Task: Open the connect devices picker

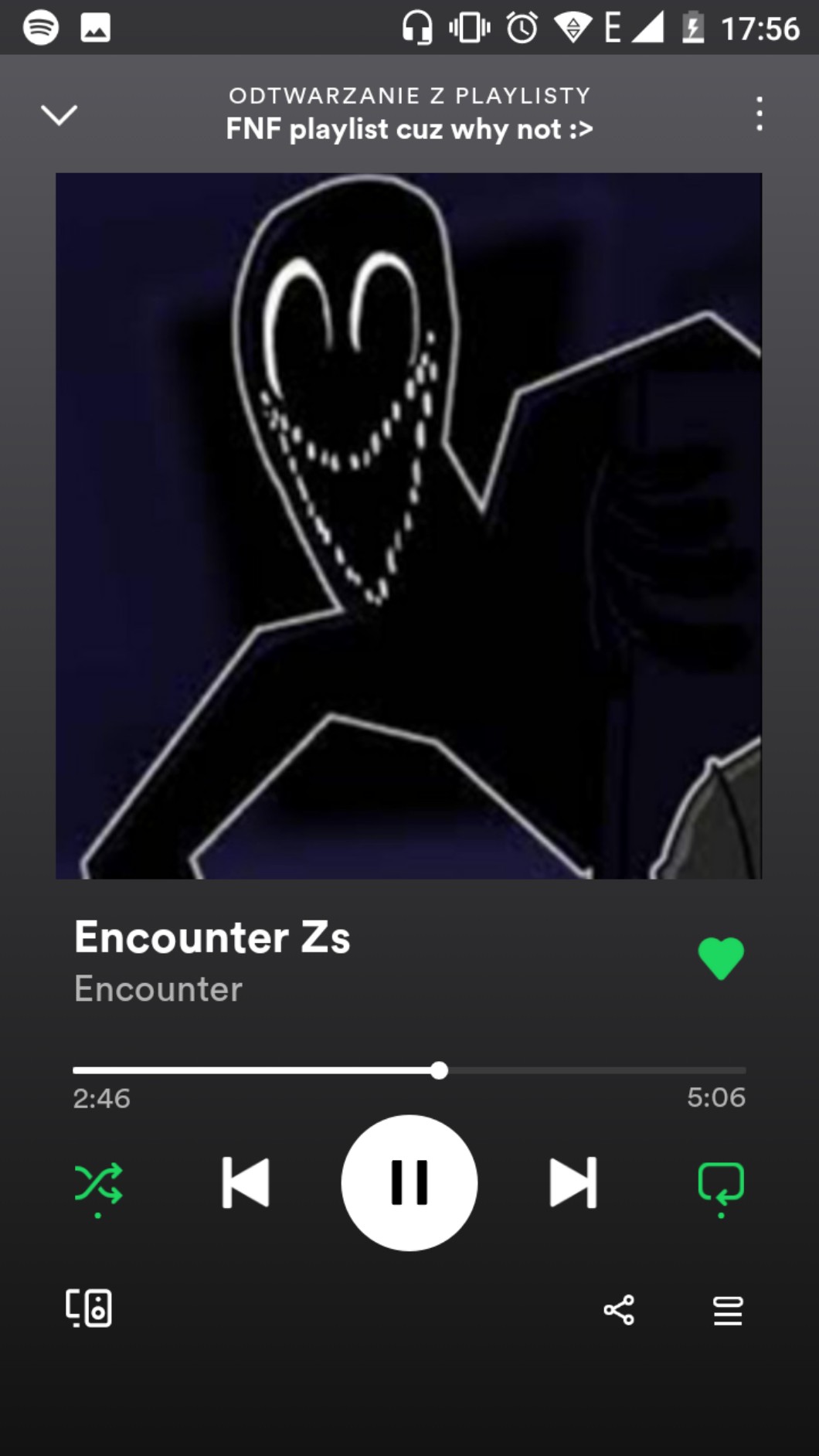Action: 89,1308
